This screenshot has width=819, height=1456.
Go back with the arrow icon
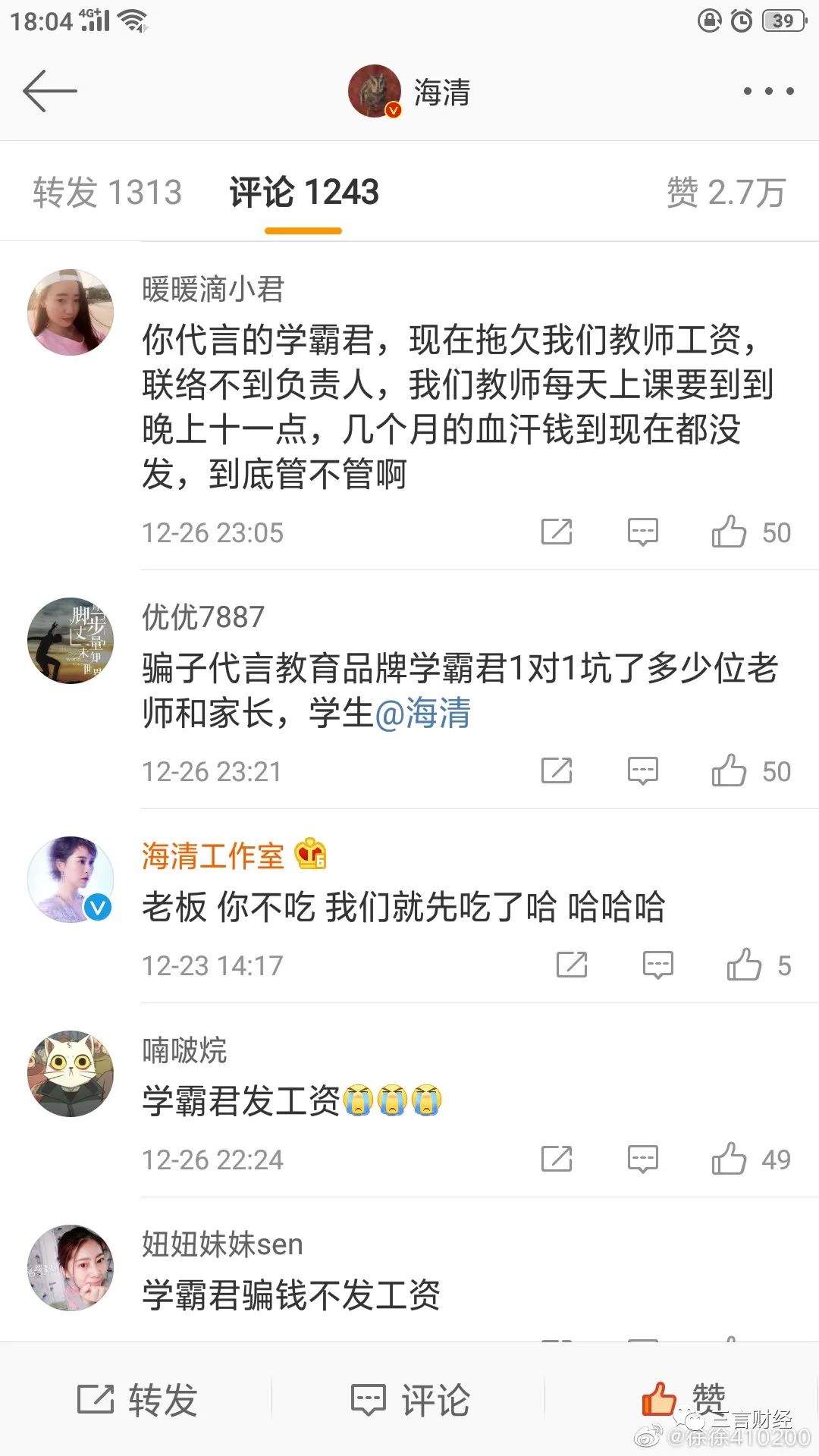coord(50,91)
